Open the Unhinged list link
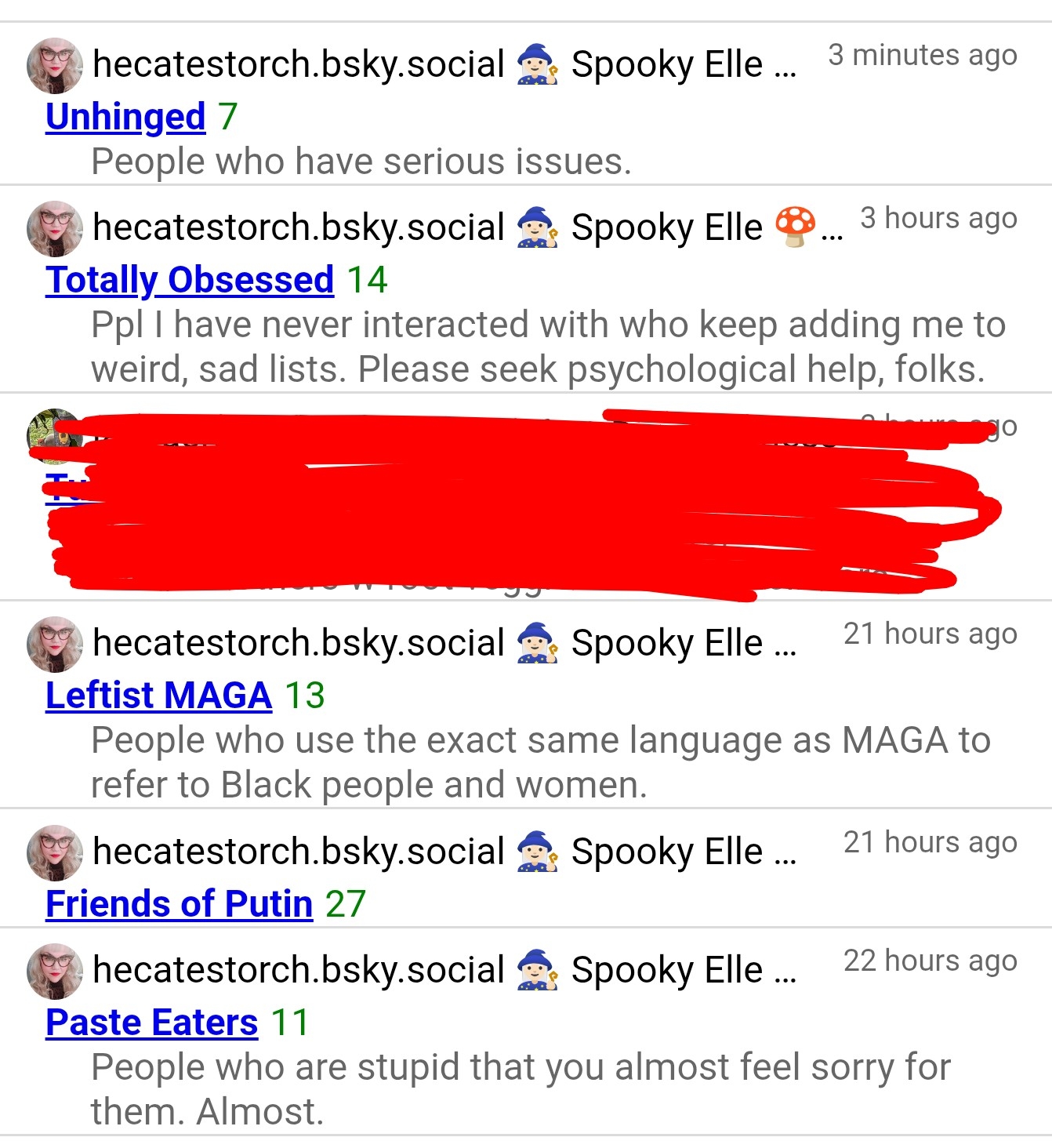Screen dimensions: 1052x1148 (x=125, y=118)
